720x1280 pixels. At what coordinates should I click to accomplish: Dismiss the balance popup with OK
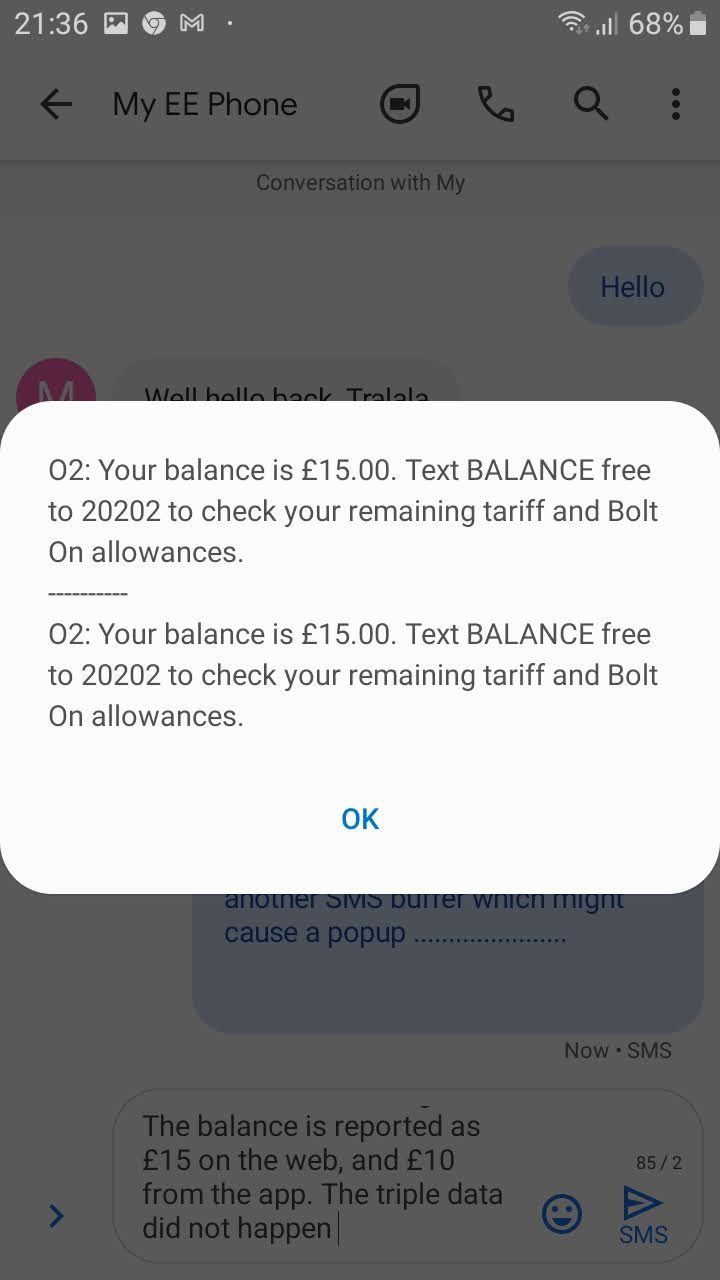coord(360,819)
